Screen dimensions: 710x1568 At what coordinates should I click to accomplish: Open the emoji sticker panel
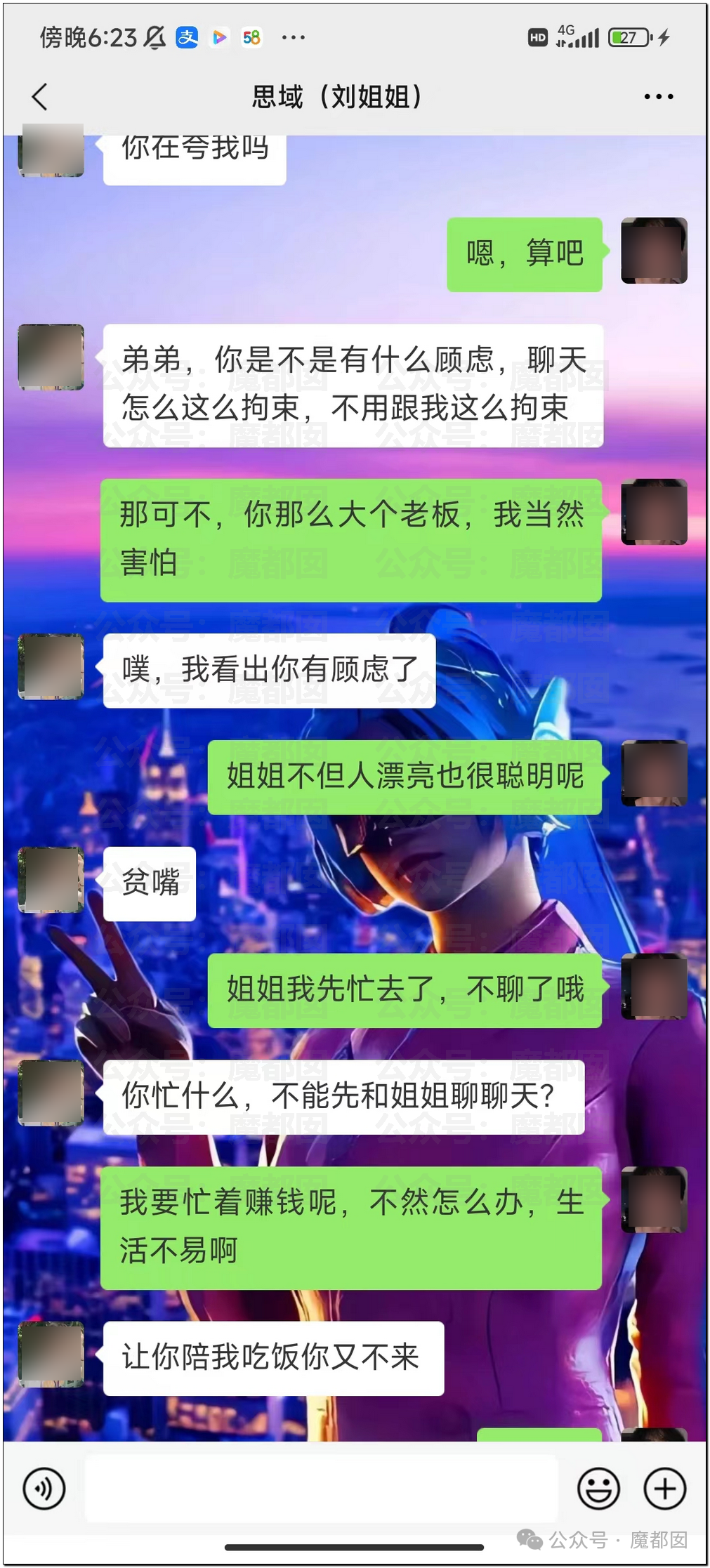(x=598, y=1488)
